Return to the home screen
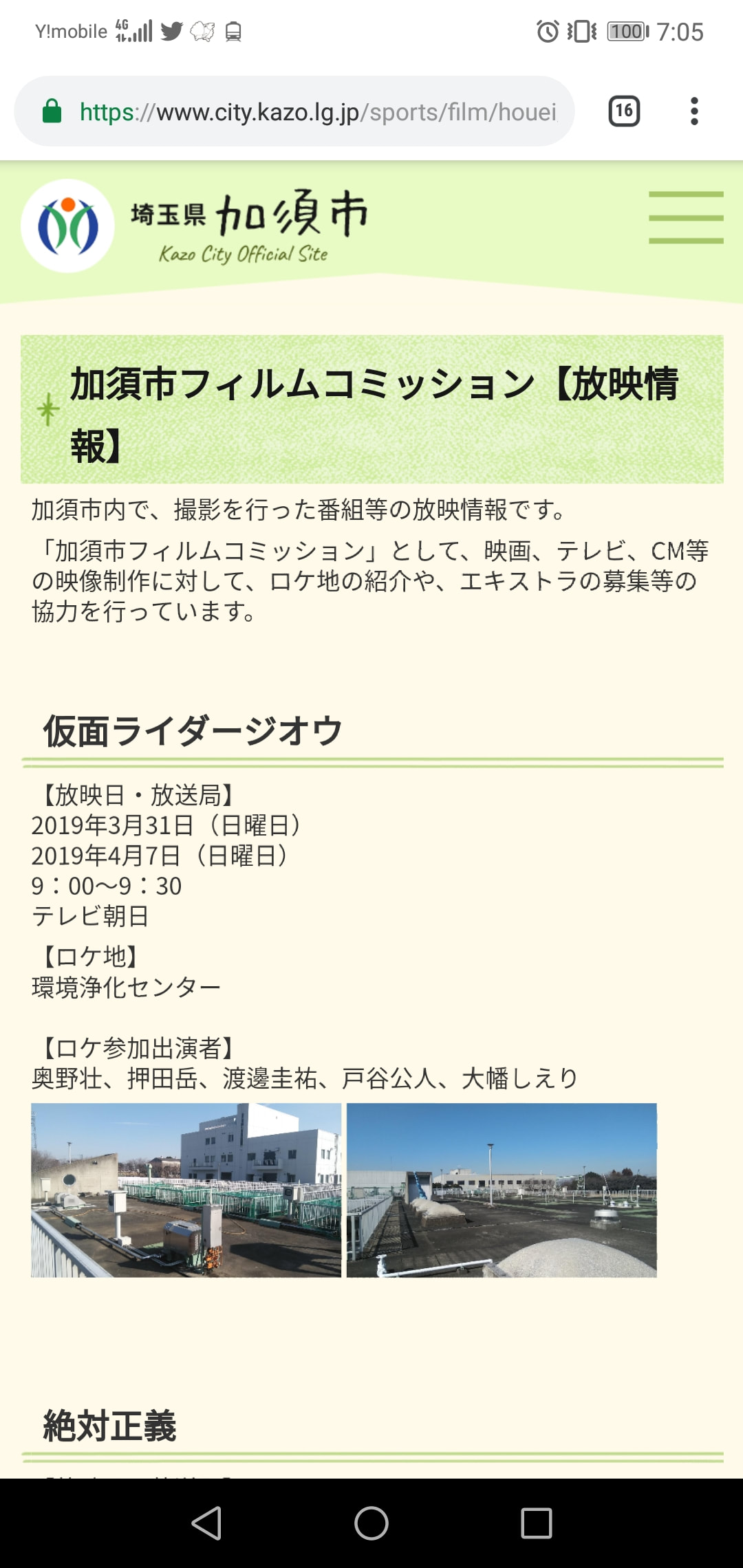 coord(371,1523)
